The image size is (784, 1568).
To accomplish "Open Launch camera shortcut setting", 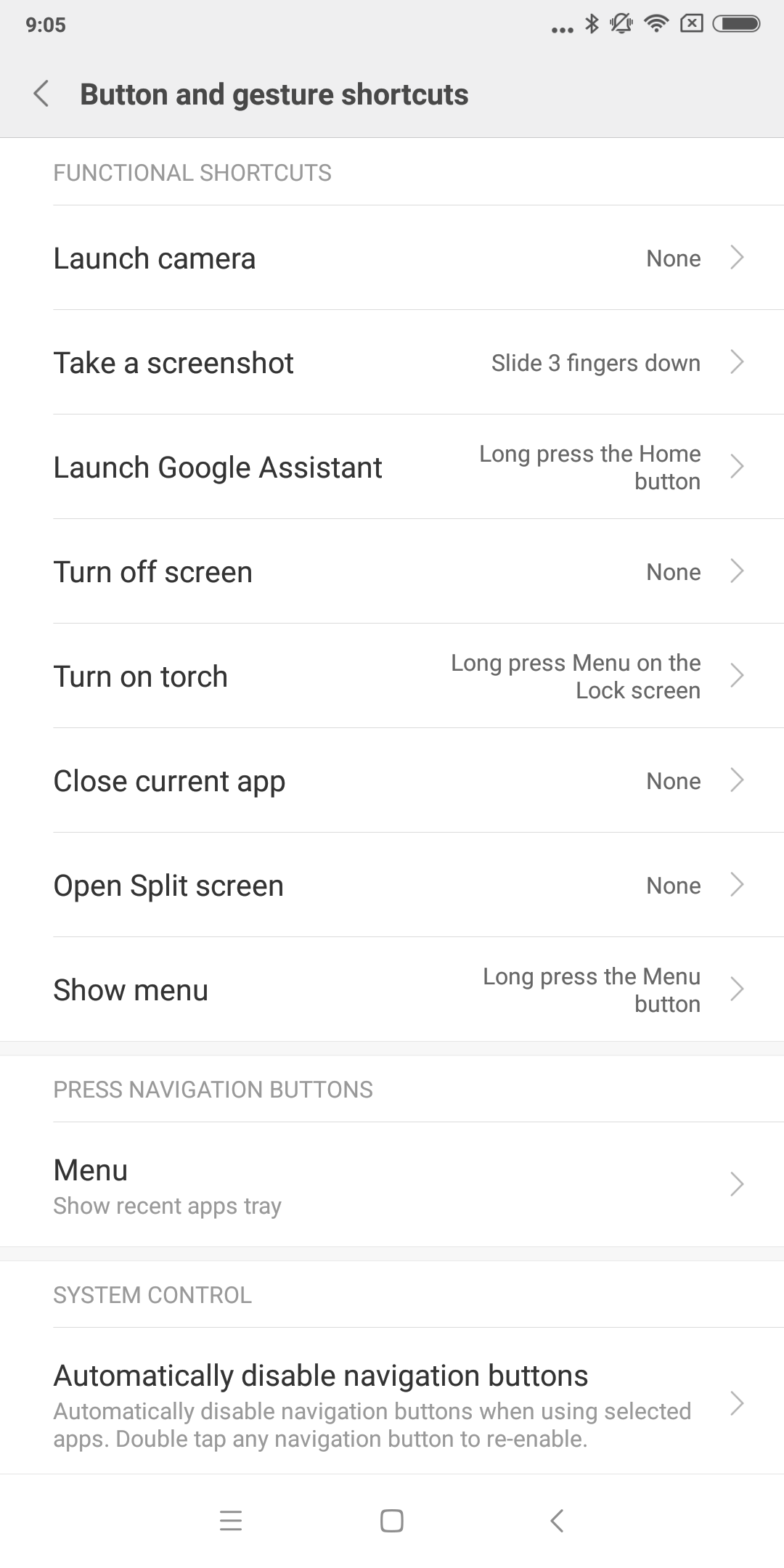I will [392, 258].
